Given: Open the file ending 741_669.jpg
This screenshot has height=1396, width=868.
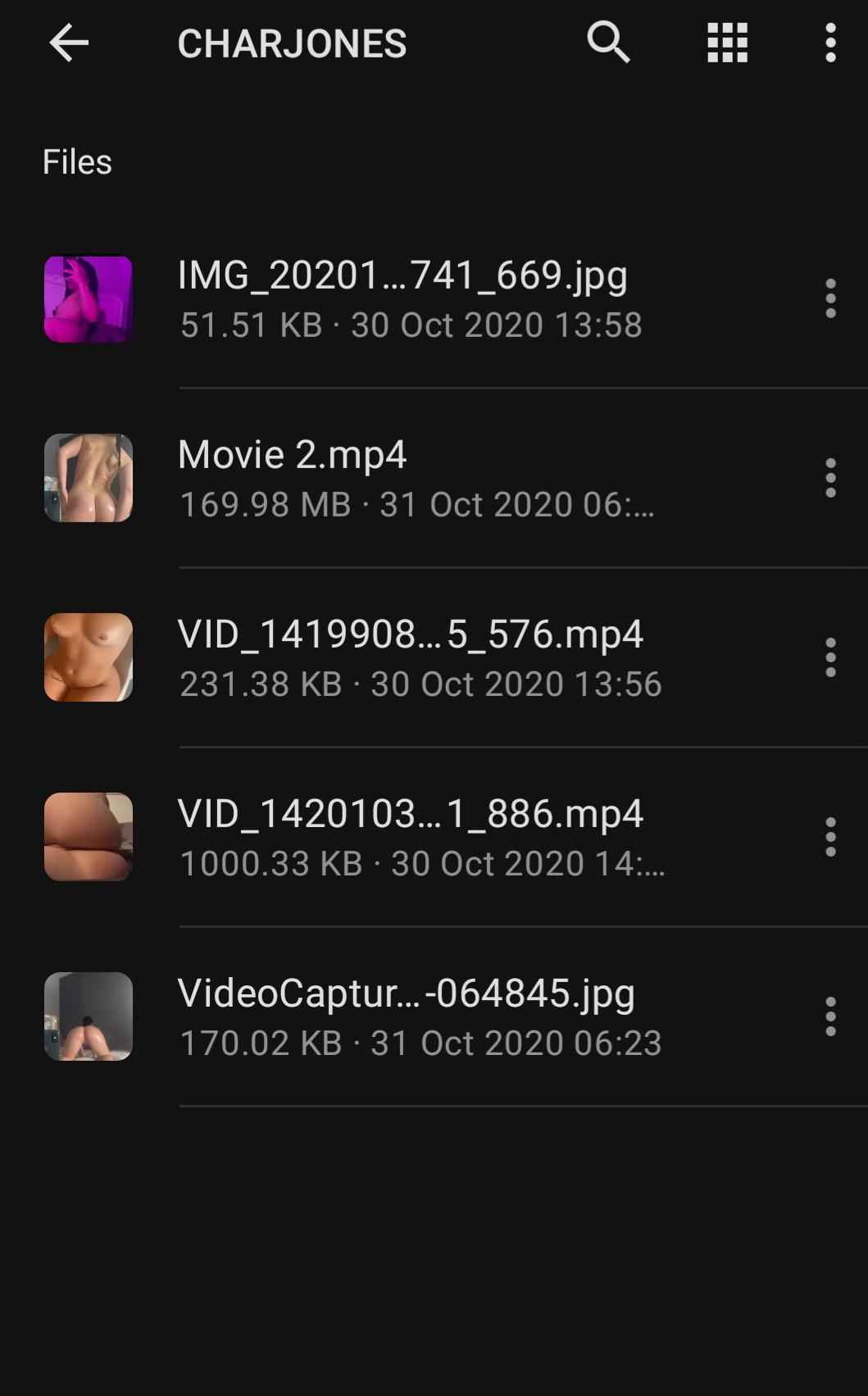Looking at the screenshot, I should tap(402, 298).
